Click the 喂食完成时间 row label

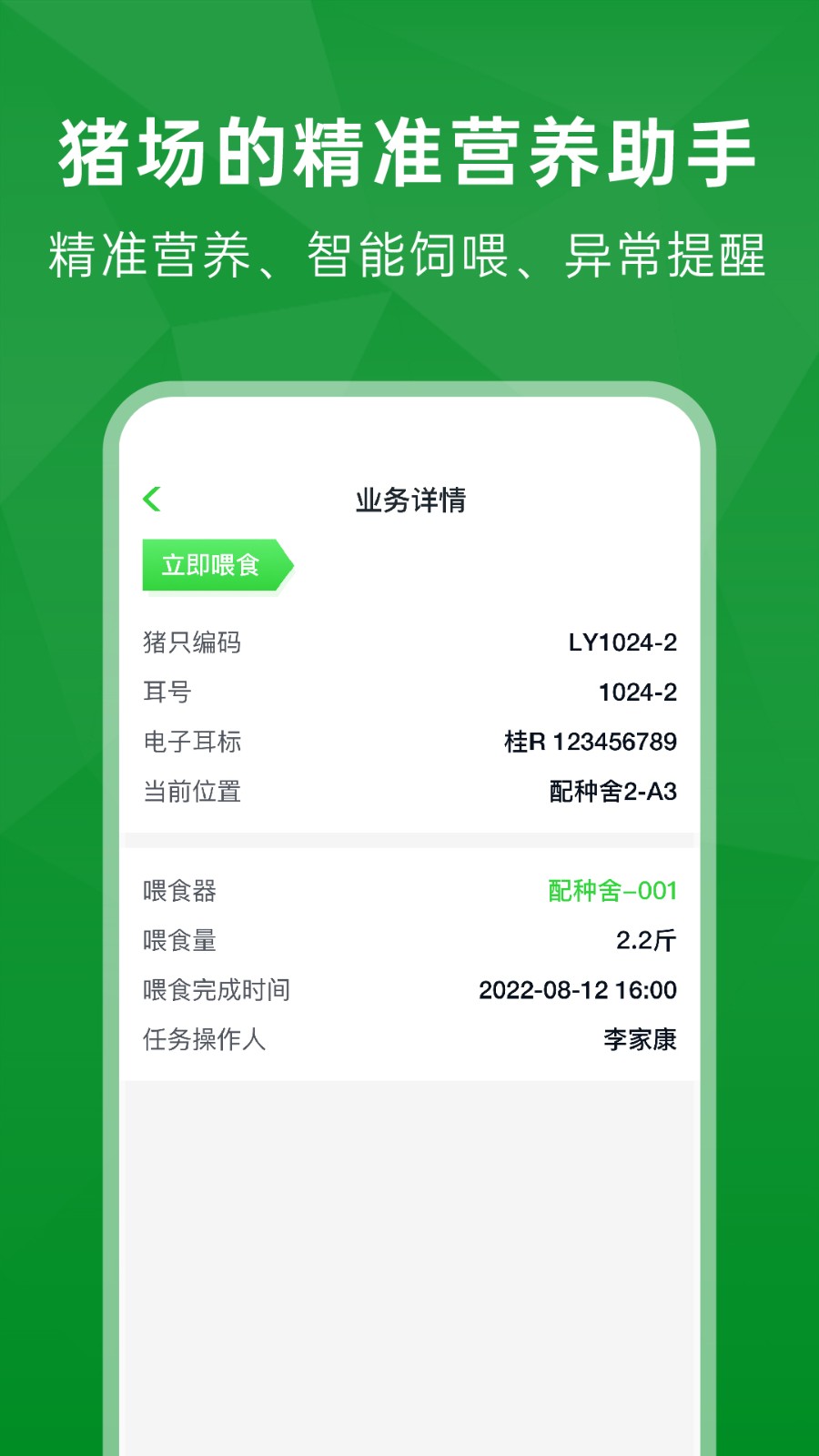(x=218, y=990)
